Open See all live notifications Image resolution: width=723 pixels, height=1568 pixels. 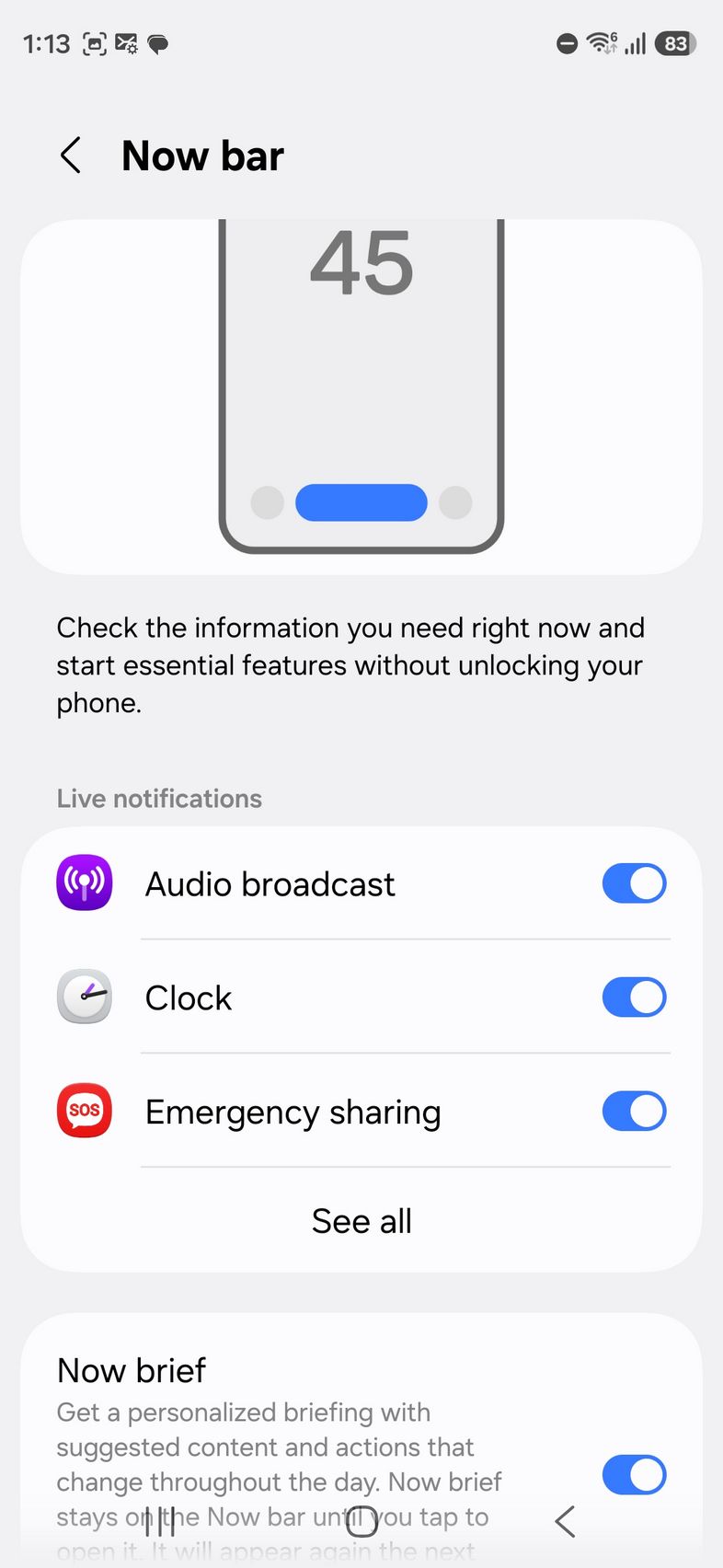361,1221
